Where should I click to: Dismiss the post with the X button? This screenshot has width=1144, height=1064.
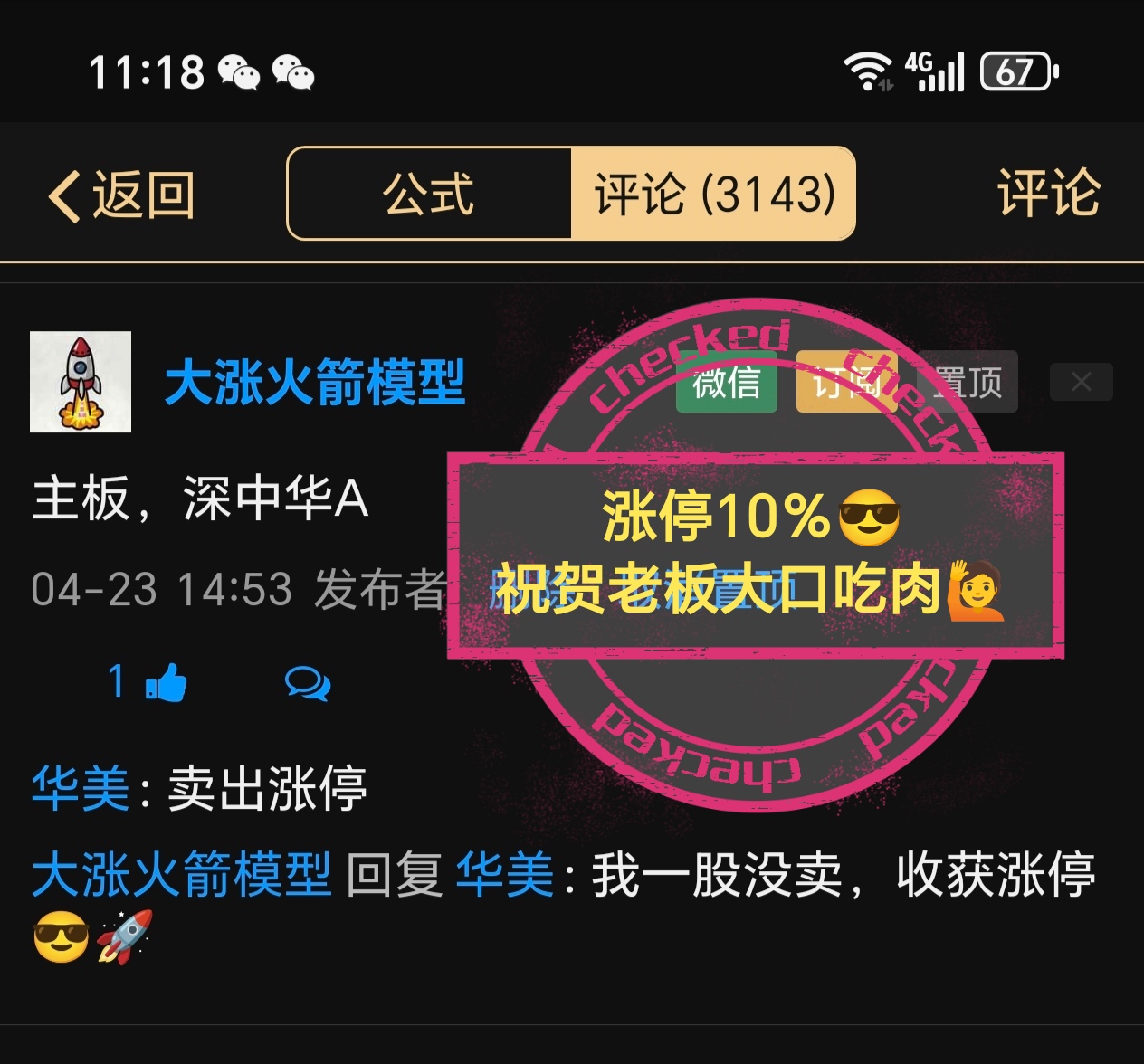[x=1081, y=383]
